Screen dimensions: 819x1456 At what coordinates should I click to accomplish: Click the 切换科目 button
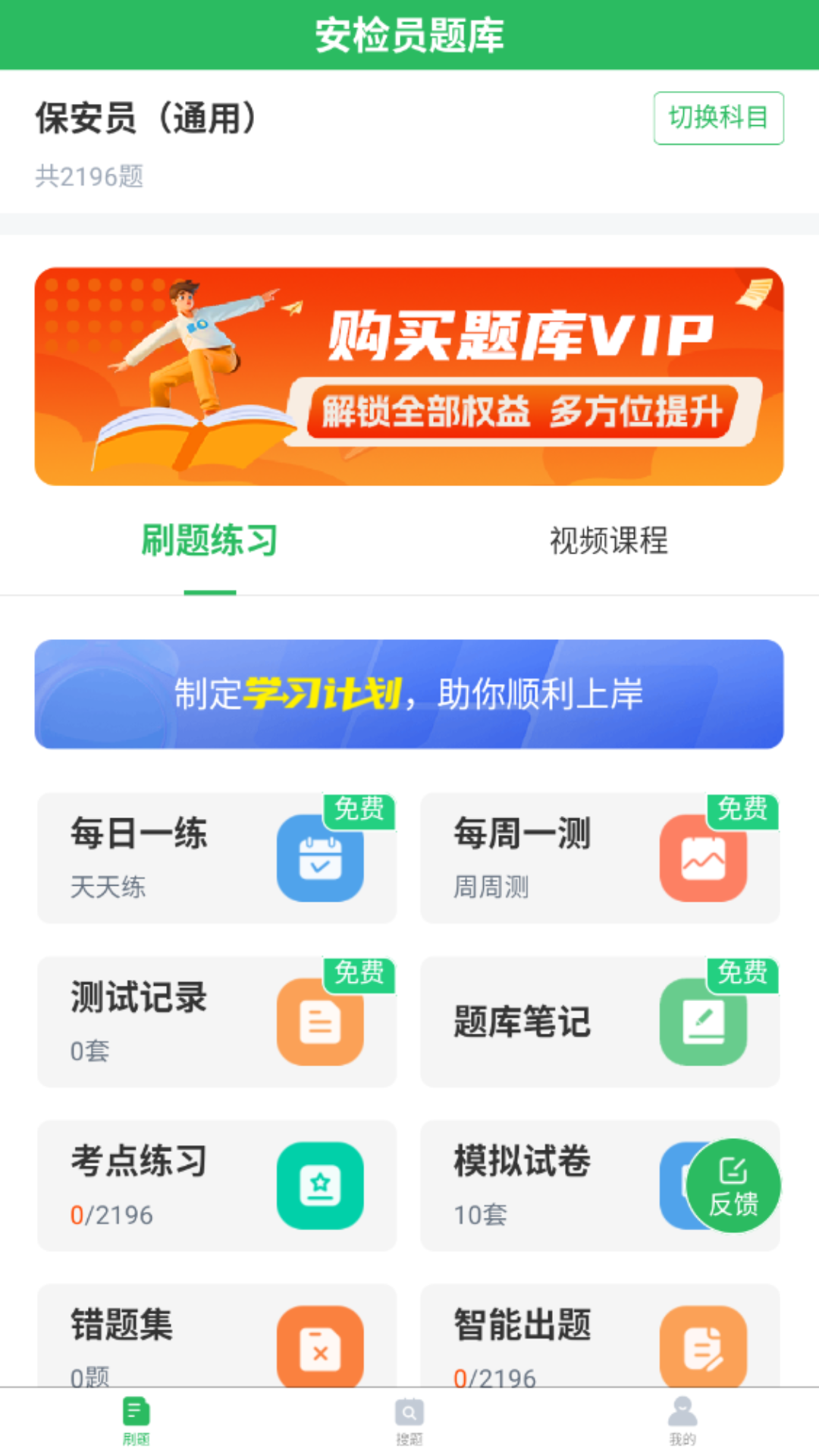coord(717,118)
